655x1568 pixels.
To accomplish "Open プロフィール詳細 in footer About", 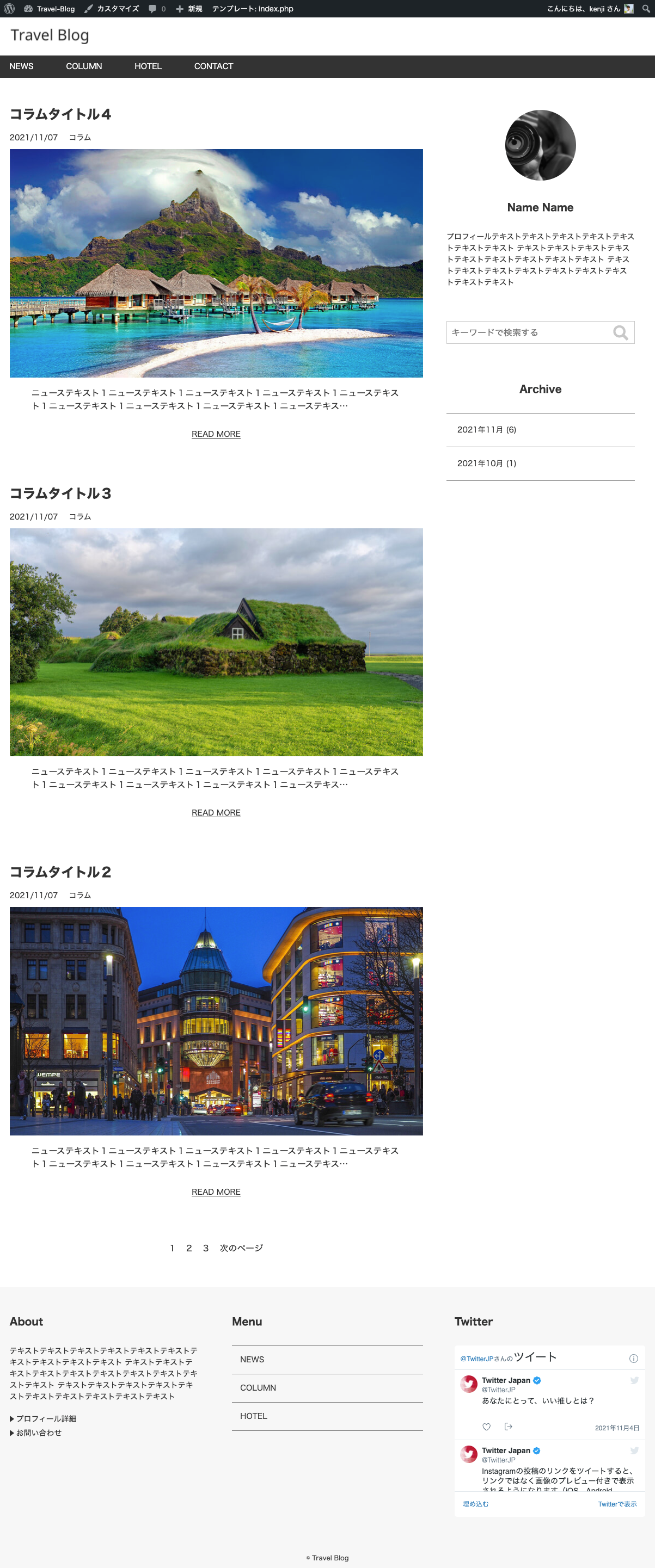I will click(x=46, y=1418).
